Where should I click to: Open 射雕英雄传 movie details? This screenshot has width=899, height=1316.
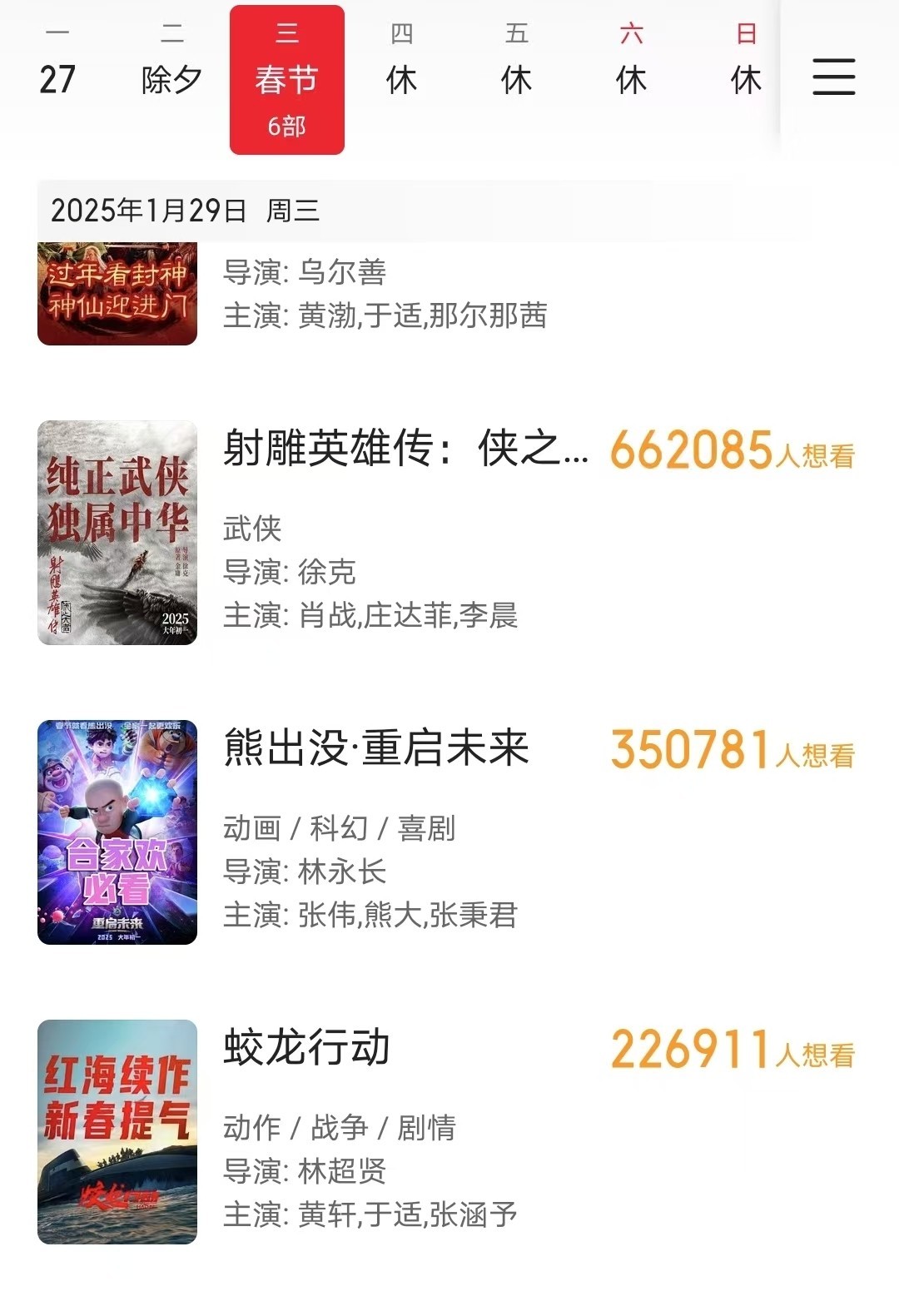(x=405, y=450)
